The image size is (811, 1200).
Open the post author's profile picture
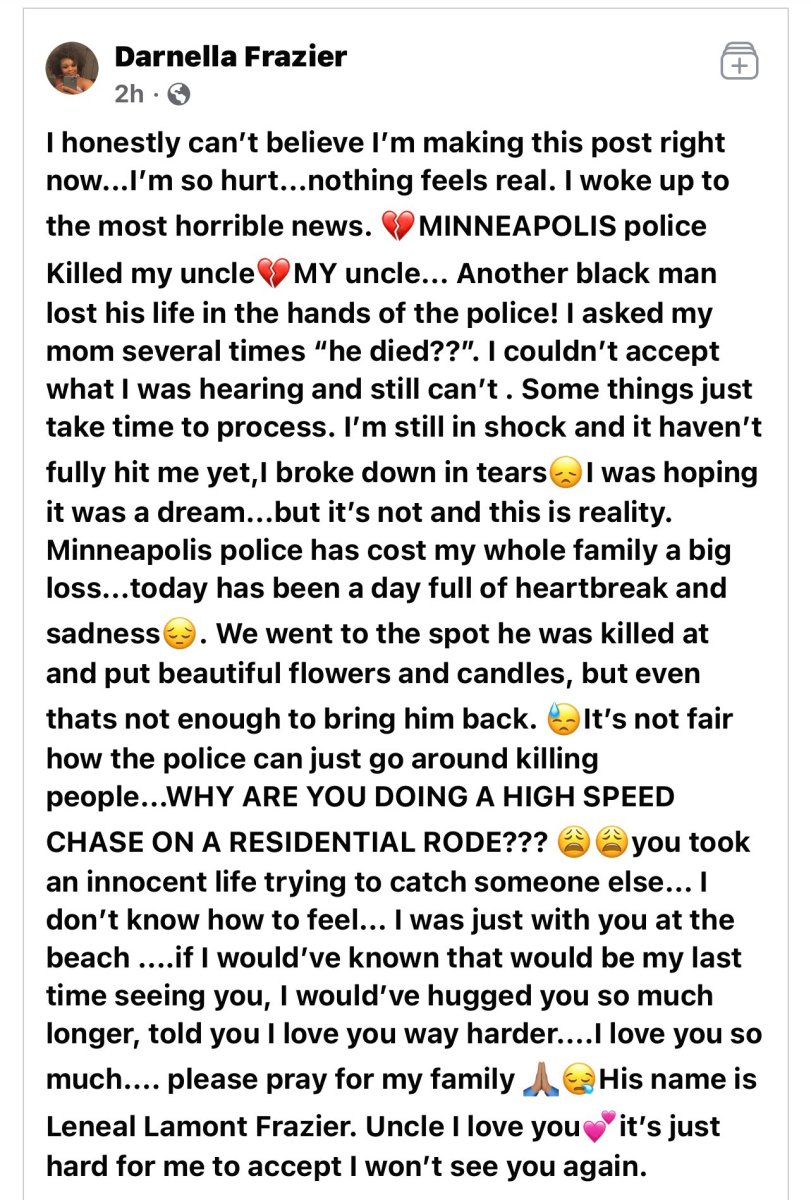(x=72, y=69)
